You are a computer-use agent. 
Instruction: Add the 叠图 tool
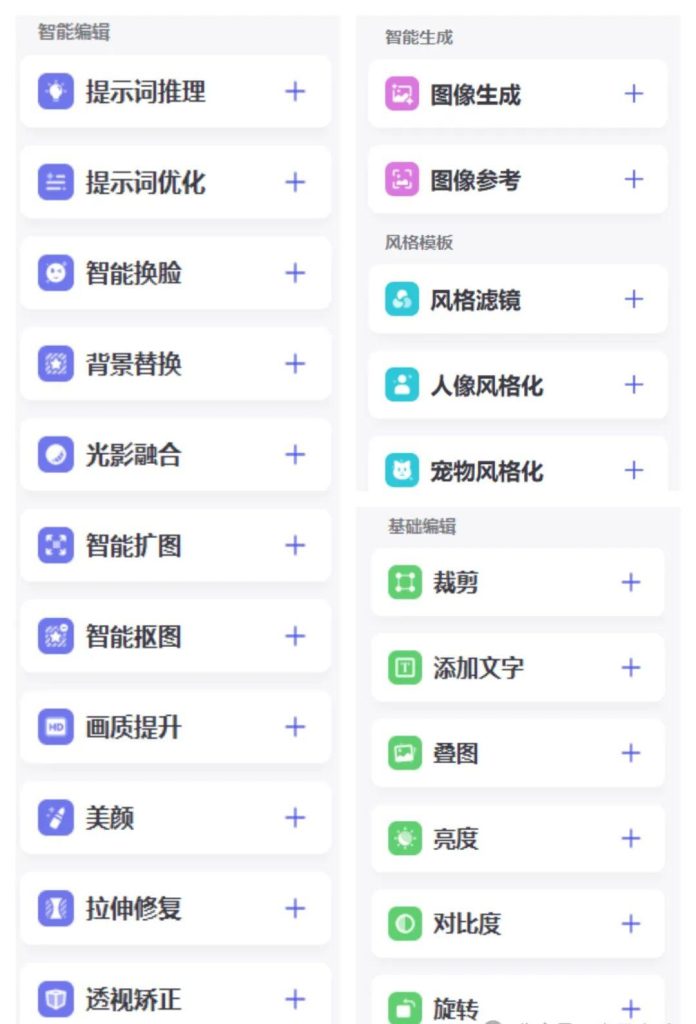click(x=631, y=753)
